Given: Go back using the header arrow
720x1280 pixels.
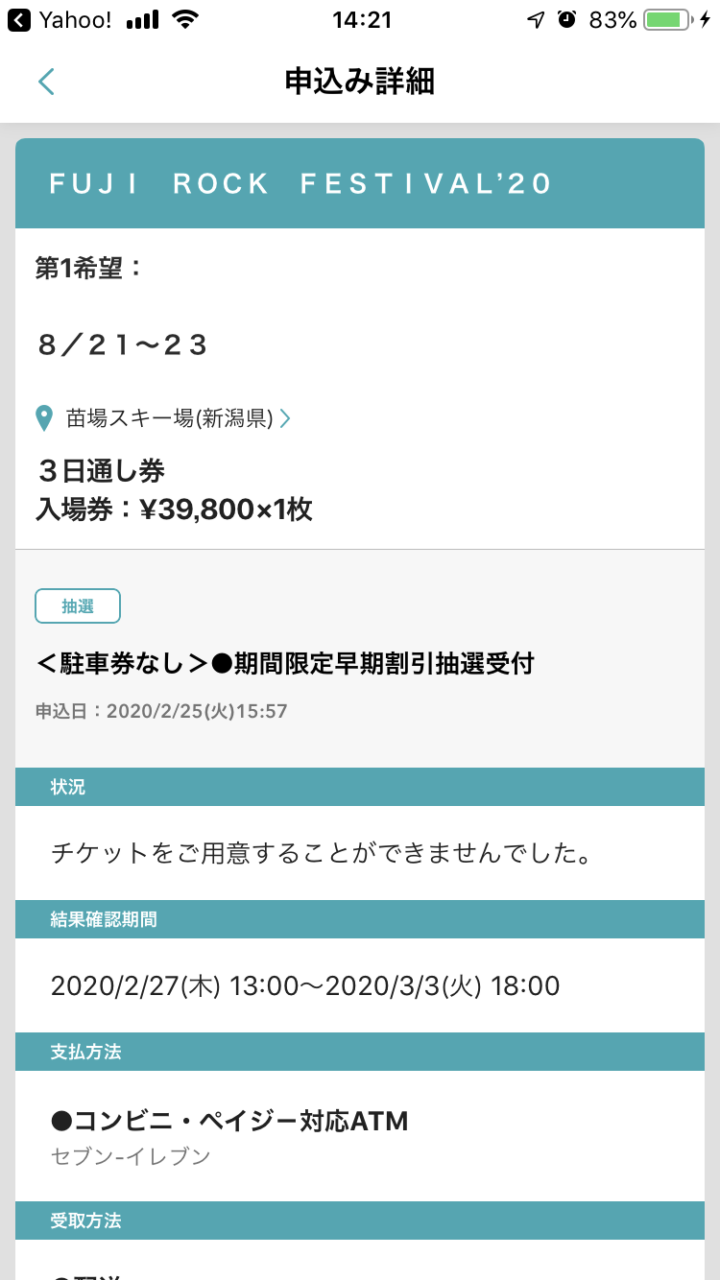Looking at the screenshot, I should [46, 82].
